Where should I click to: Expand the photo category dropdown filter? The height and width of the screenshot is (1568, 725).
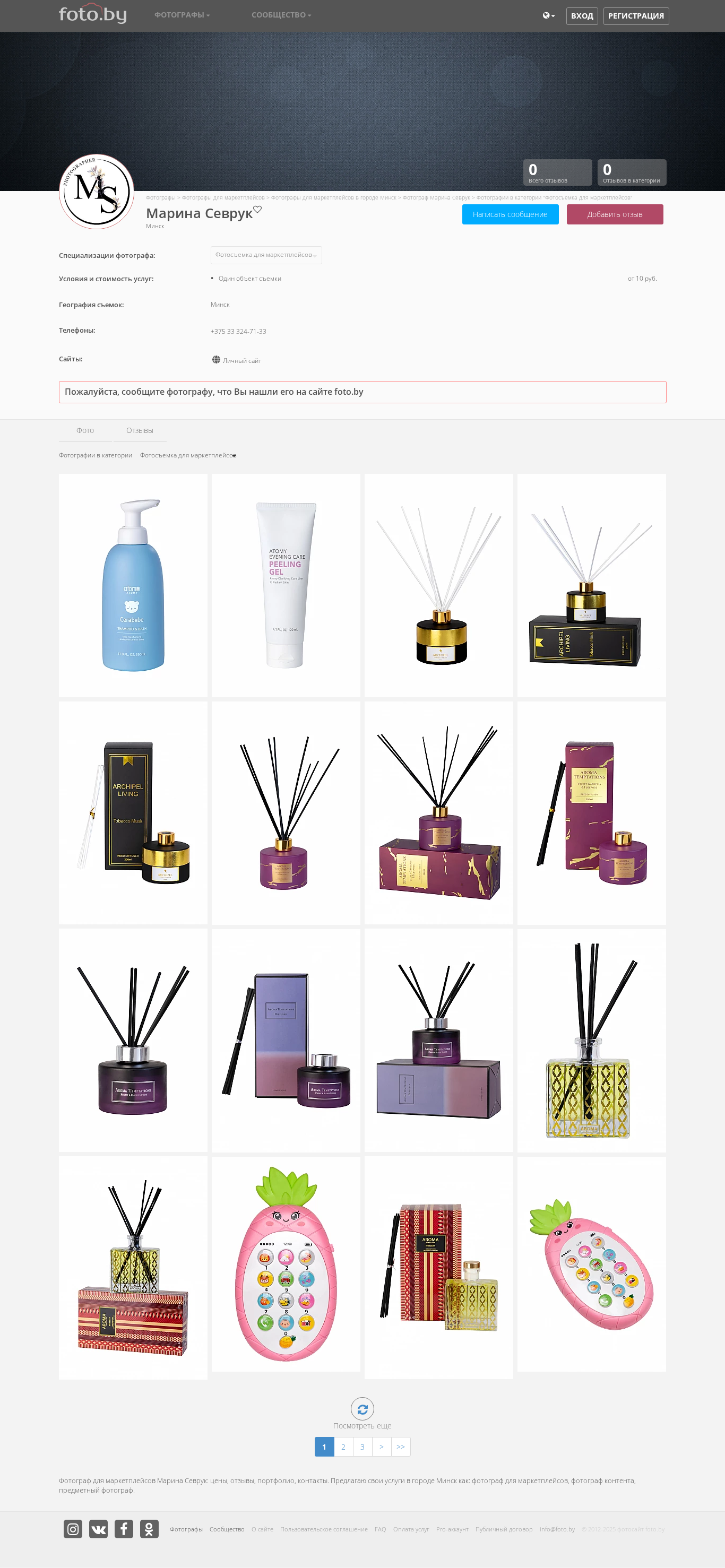(x=188, y=455)
